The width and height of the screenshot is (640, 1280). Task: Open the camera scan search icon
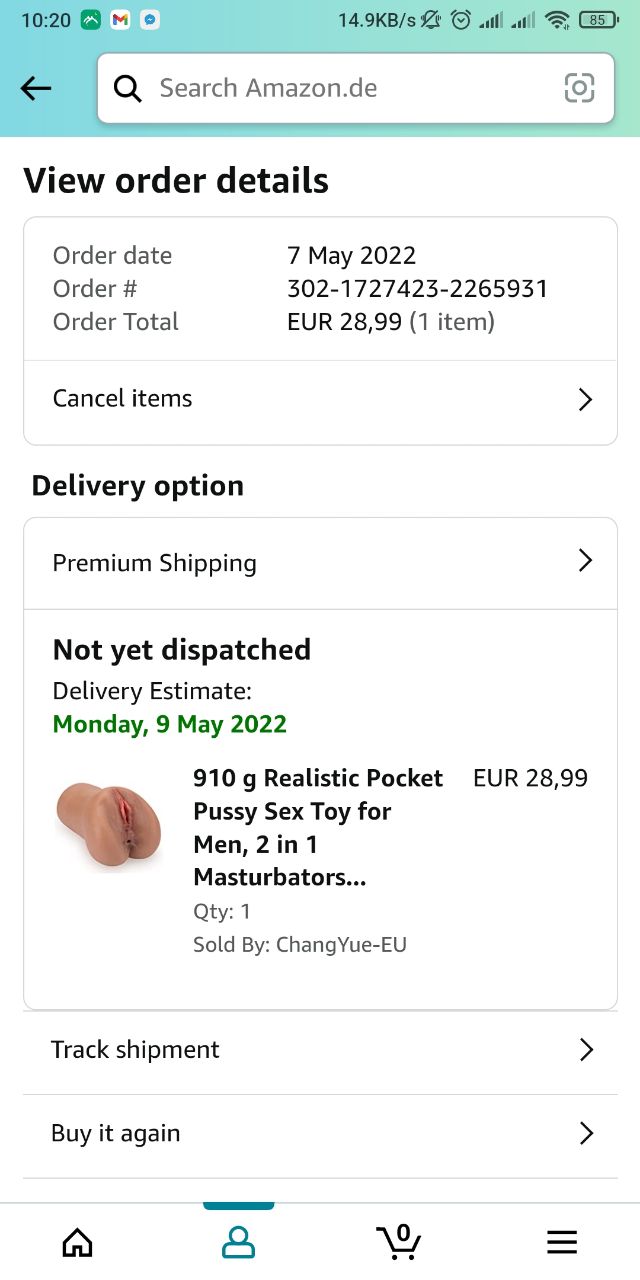pos(579,88)
